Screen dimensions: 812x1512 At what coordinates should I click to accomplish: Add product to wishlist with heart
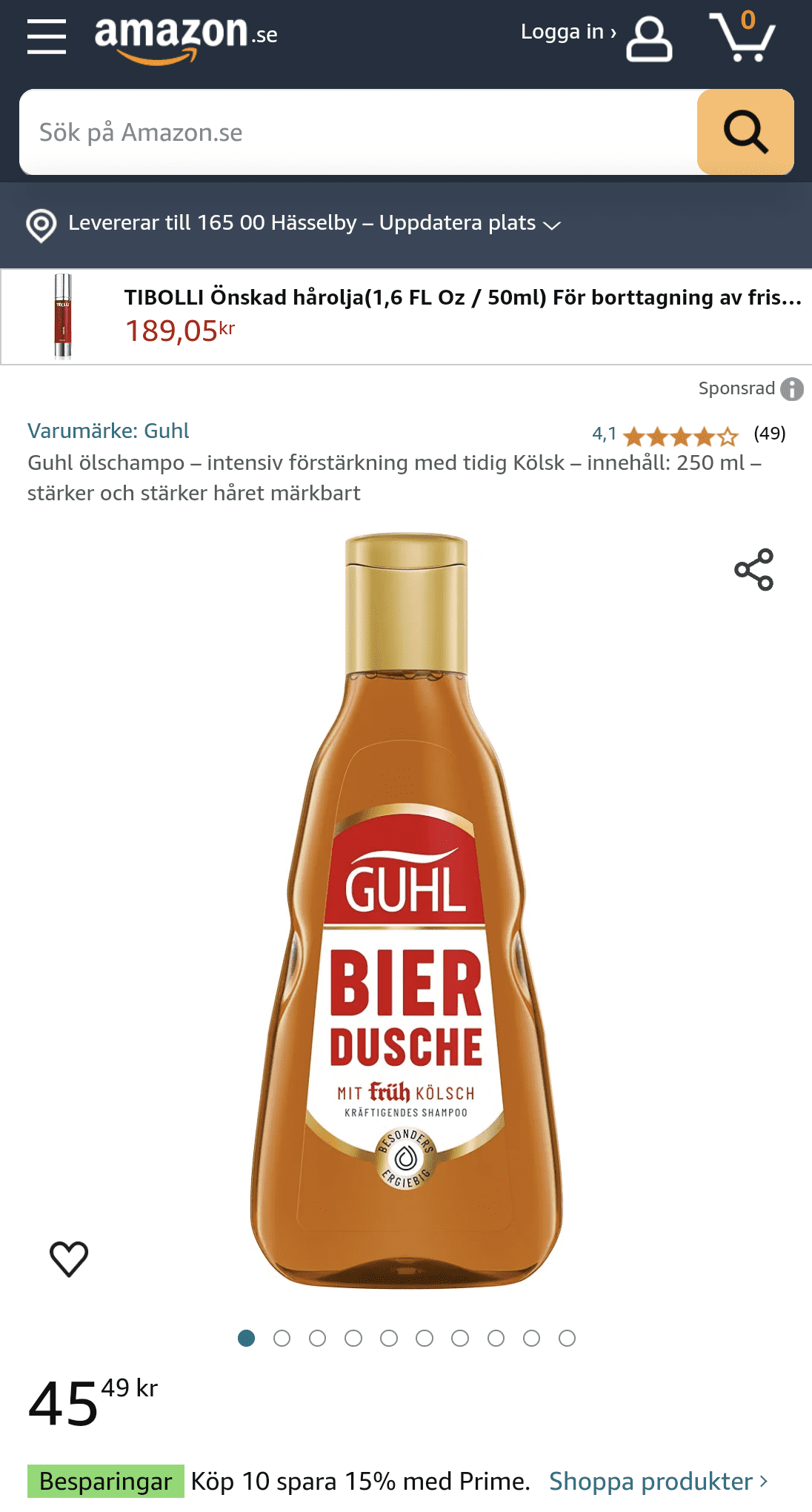(69, 1259)
